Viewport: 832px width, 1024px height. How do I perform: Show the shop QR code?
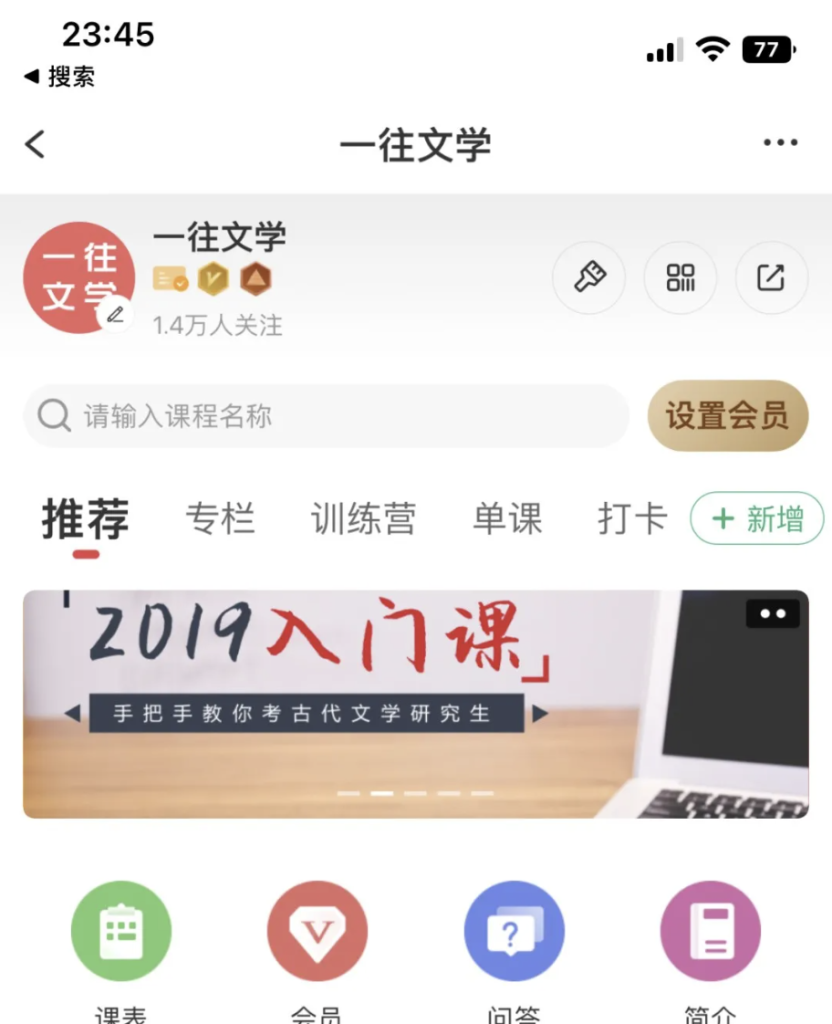pos(680,278)
